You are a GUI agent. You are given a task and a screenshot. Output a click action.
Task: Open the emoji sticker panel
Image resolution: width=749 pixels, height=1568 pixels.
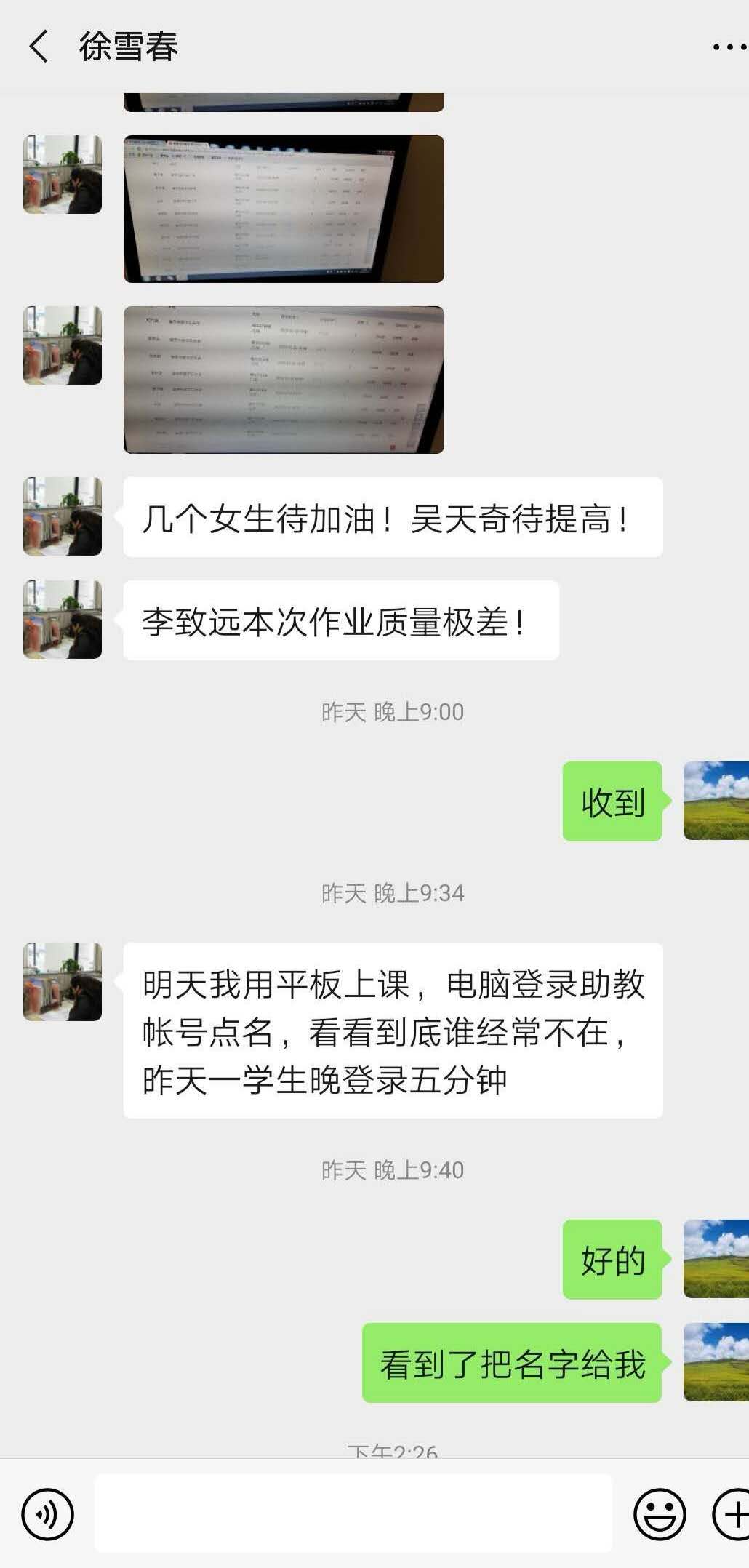click(x=660, y=1514)
